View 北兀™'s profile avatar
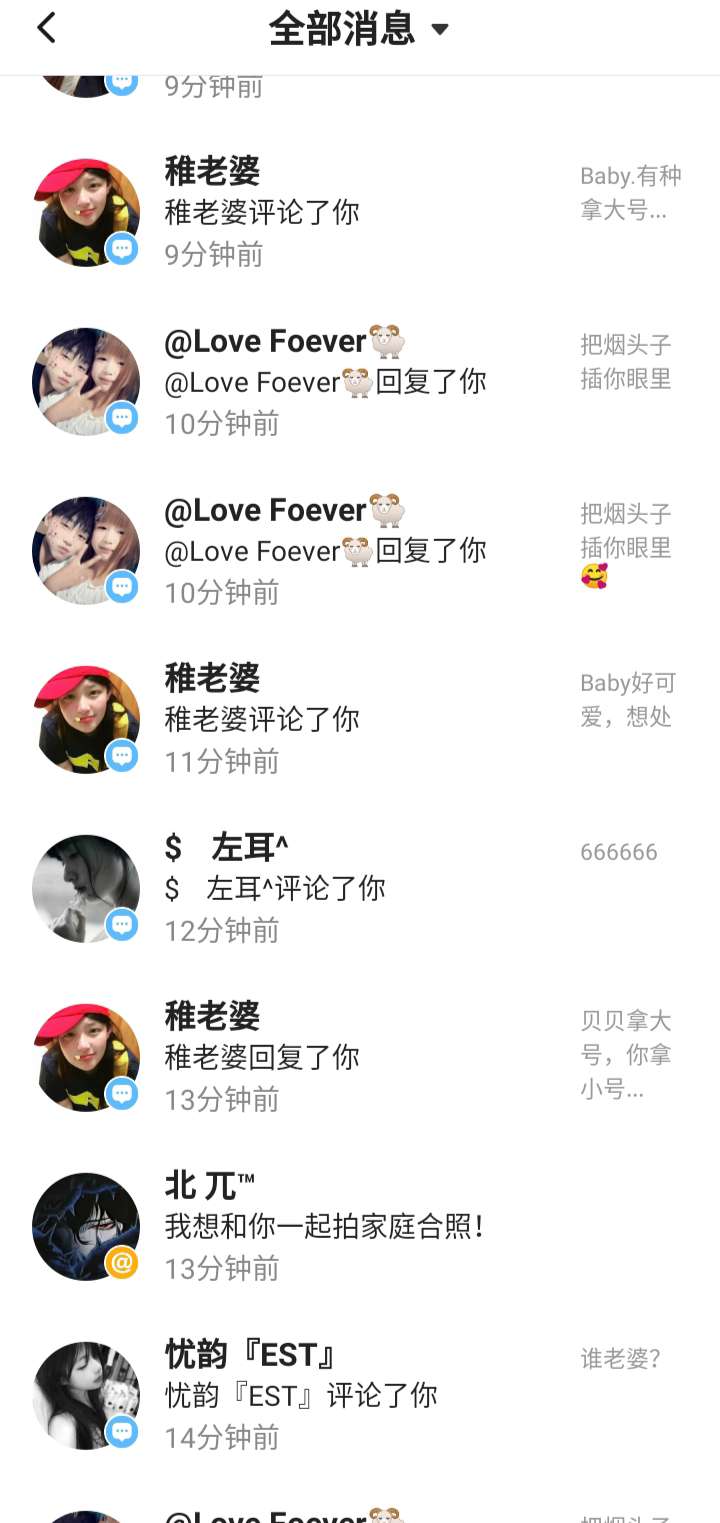The width and height of the screenshot is (720, 1523). tap(86, 1226)
